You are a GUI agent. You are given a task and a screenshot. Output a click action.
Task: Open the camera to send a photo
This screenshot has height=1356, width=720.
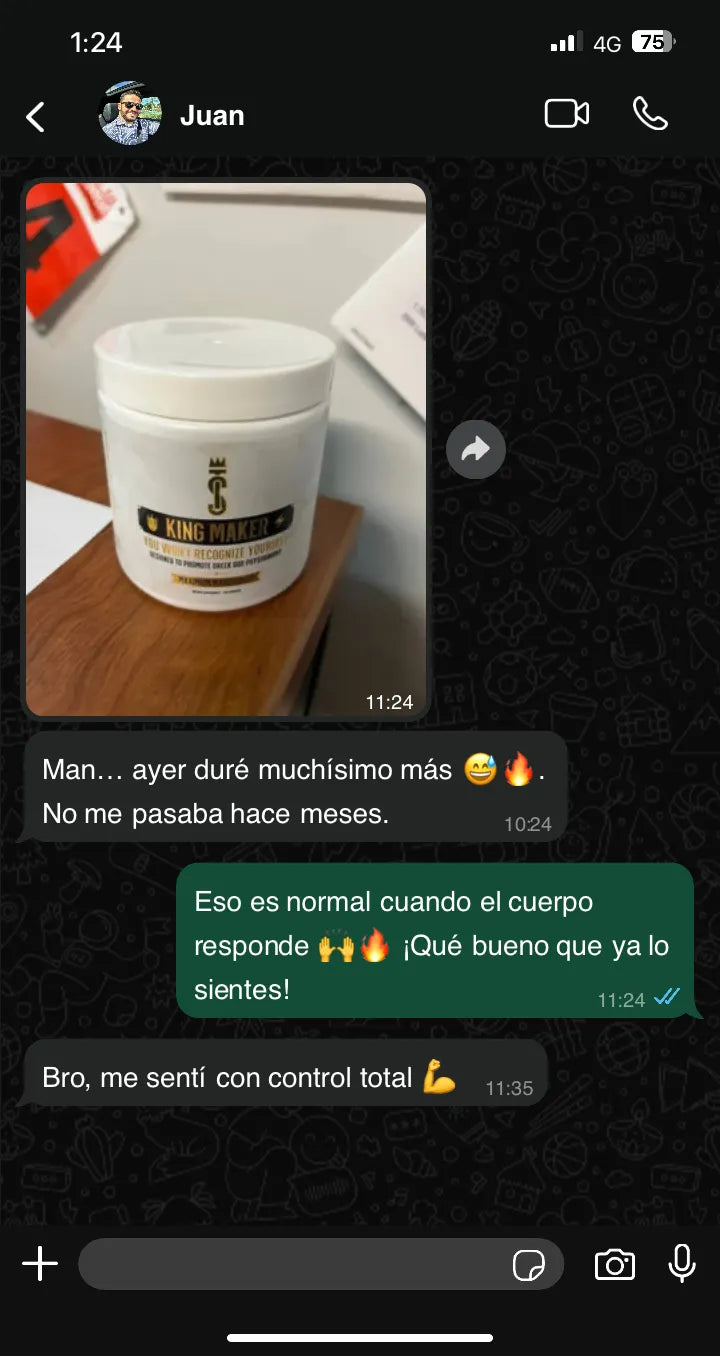pos(614,1264)
